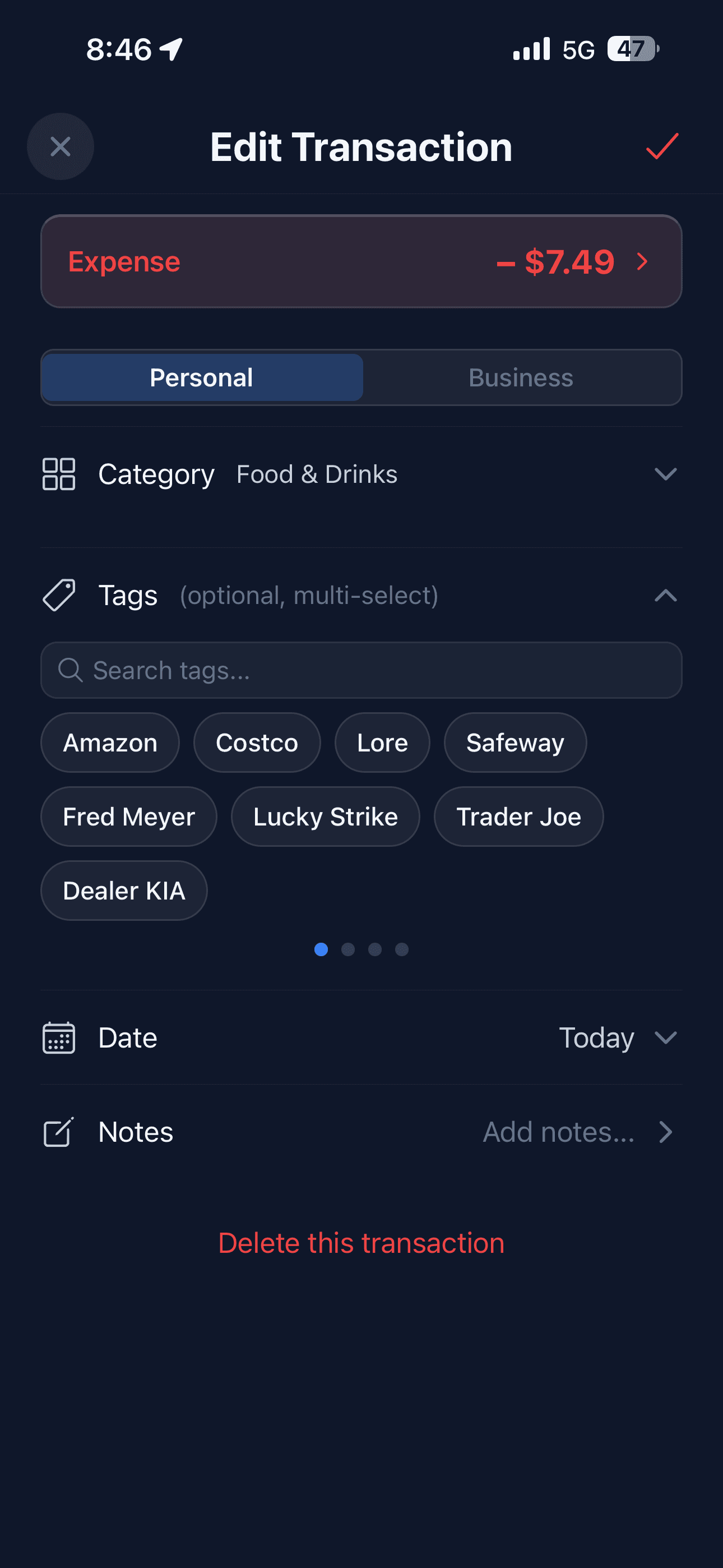The image size is (723, 1568).
Task: Click the calendar Date icon
Action: point(58,1037)
